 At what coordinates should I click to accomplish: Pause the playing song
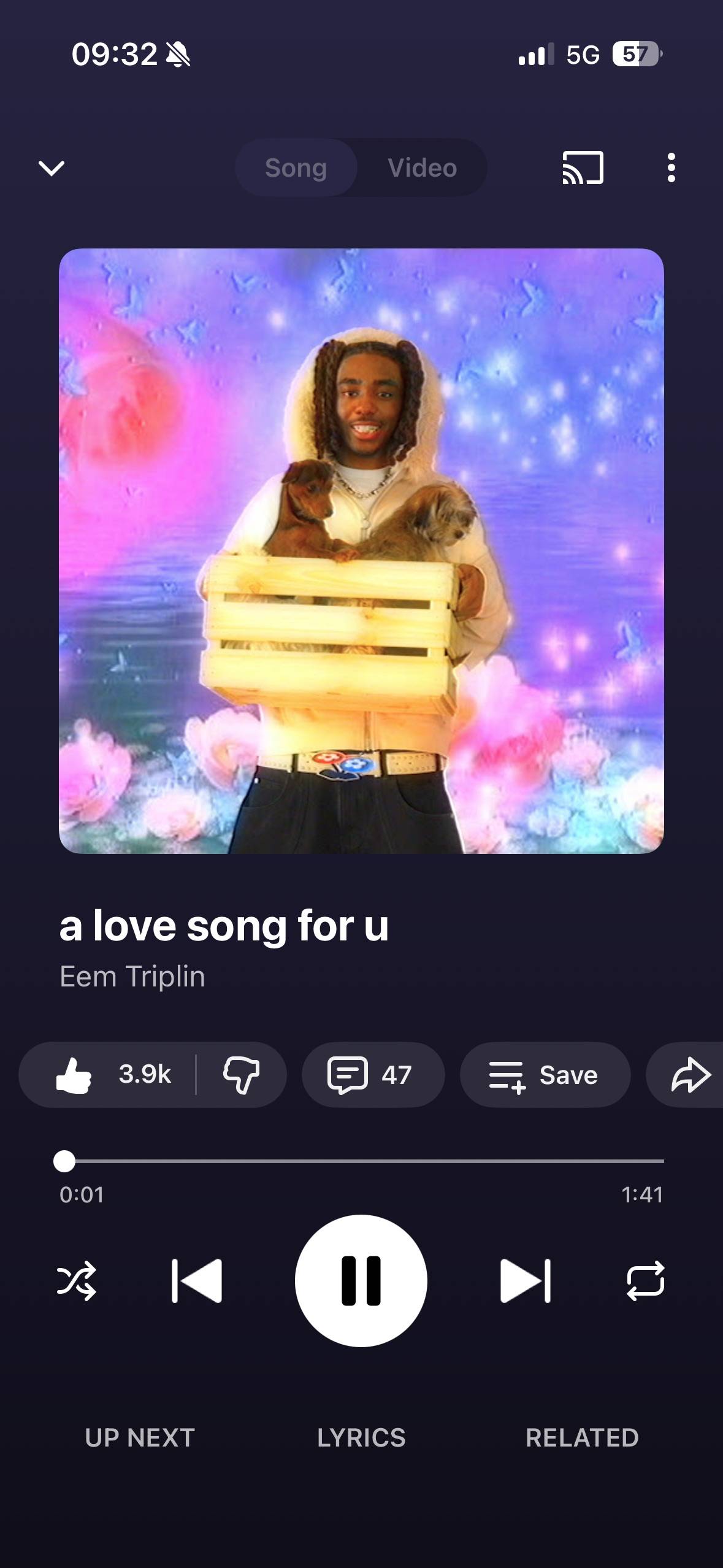coord(361,1281)
